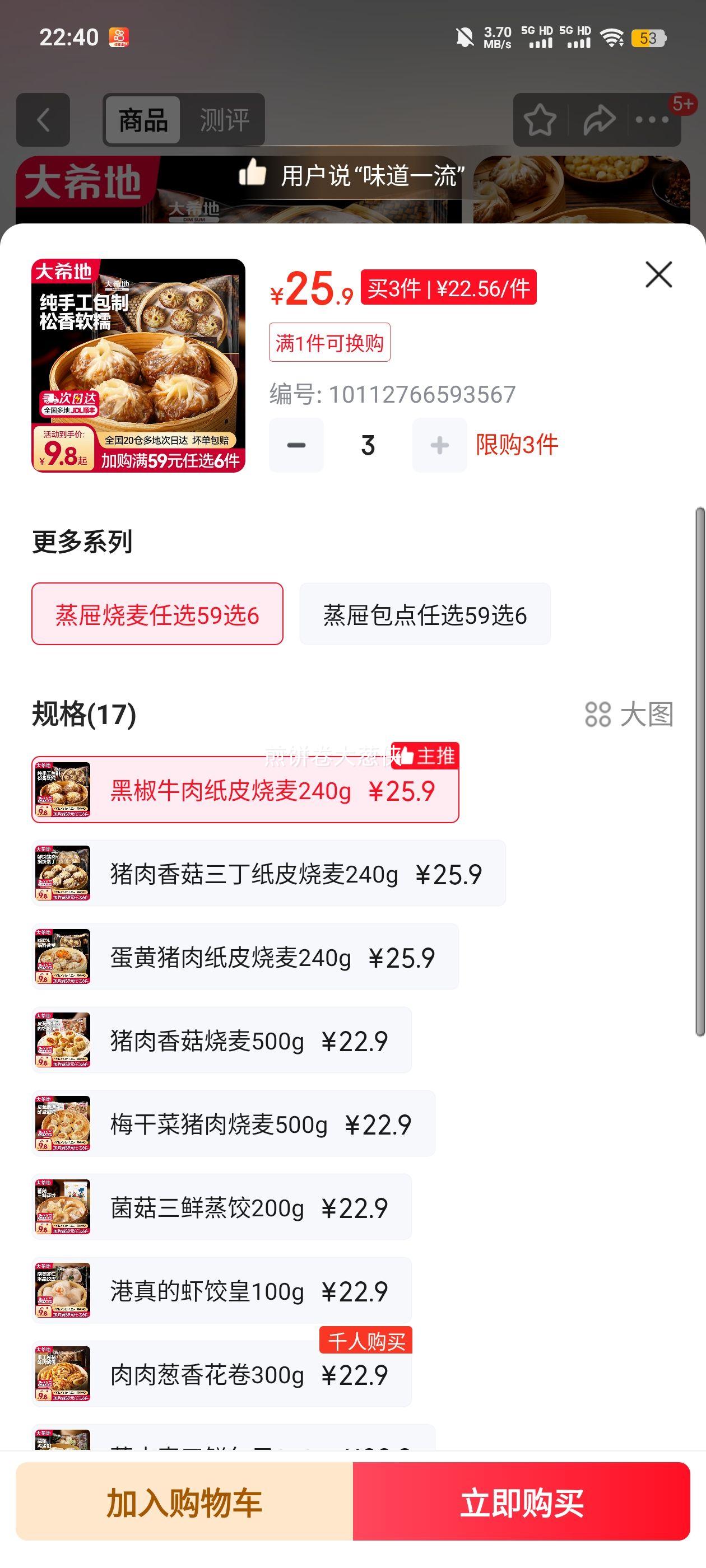The height and width of the screenshot is (1568, 706).
Task: Buy now with 立即购买
Action: pos(522,1502)
